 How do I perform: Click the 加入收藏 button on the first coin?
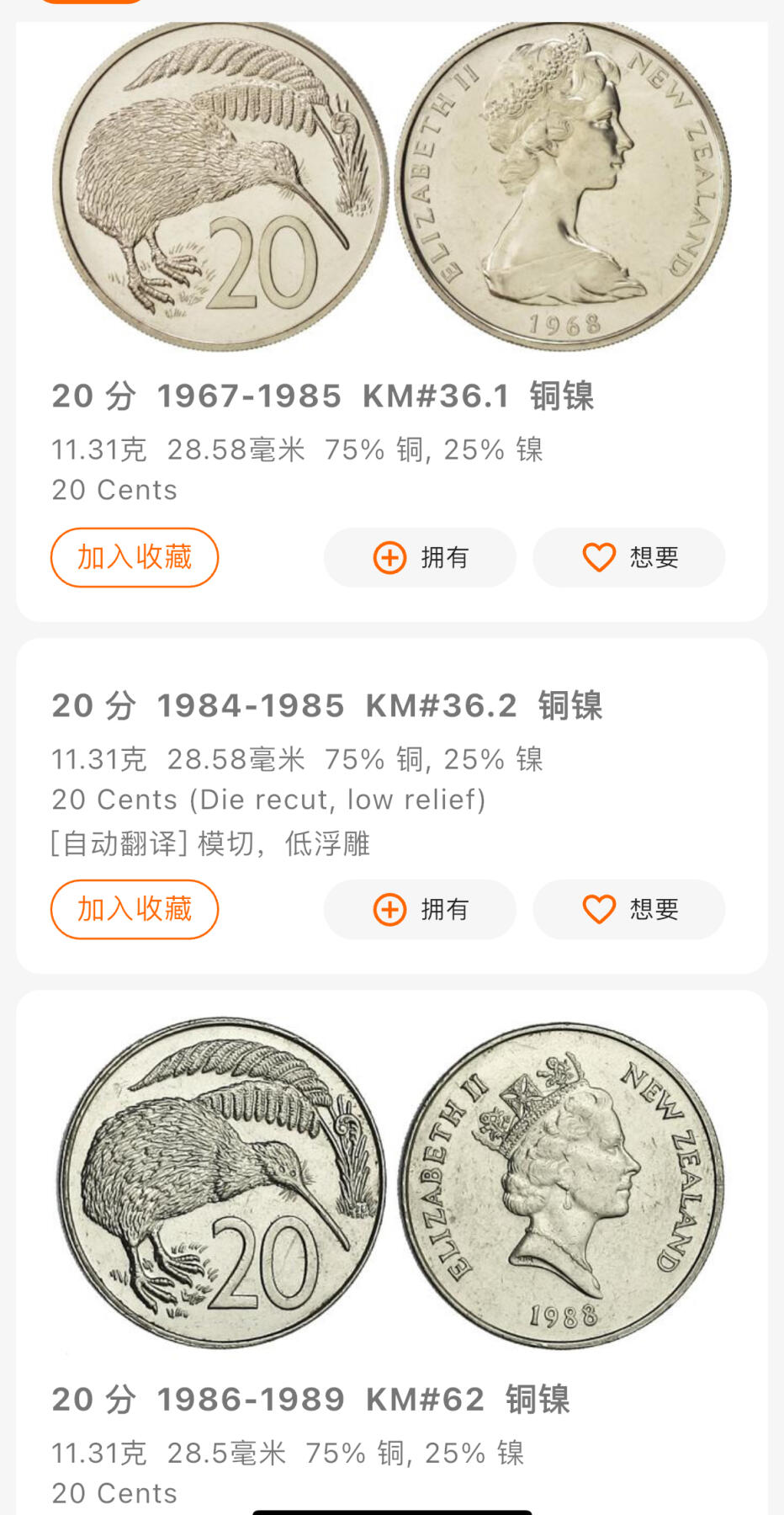[x=135, y=557]
